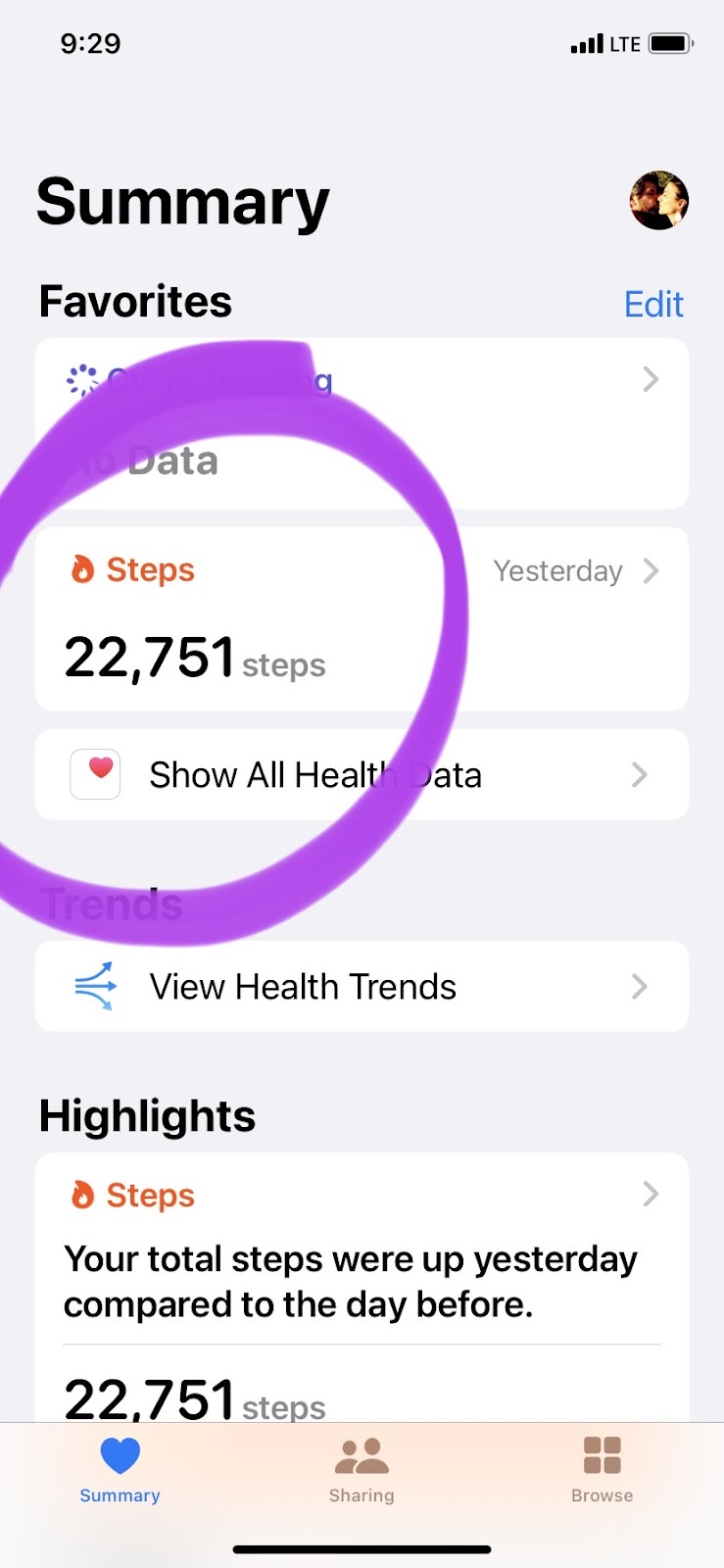
Task: Show All Health Data
Action: pos(362,775)
